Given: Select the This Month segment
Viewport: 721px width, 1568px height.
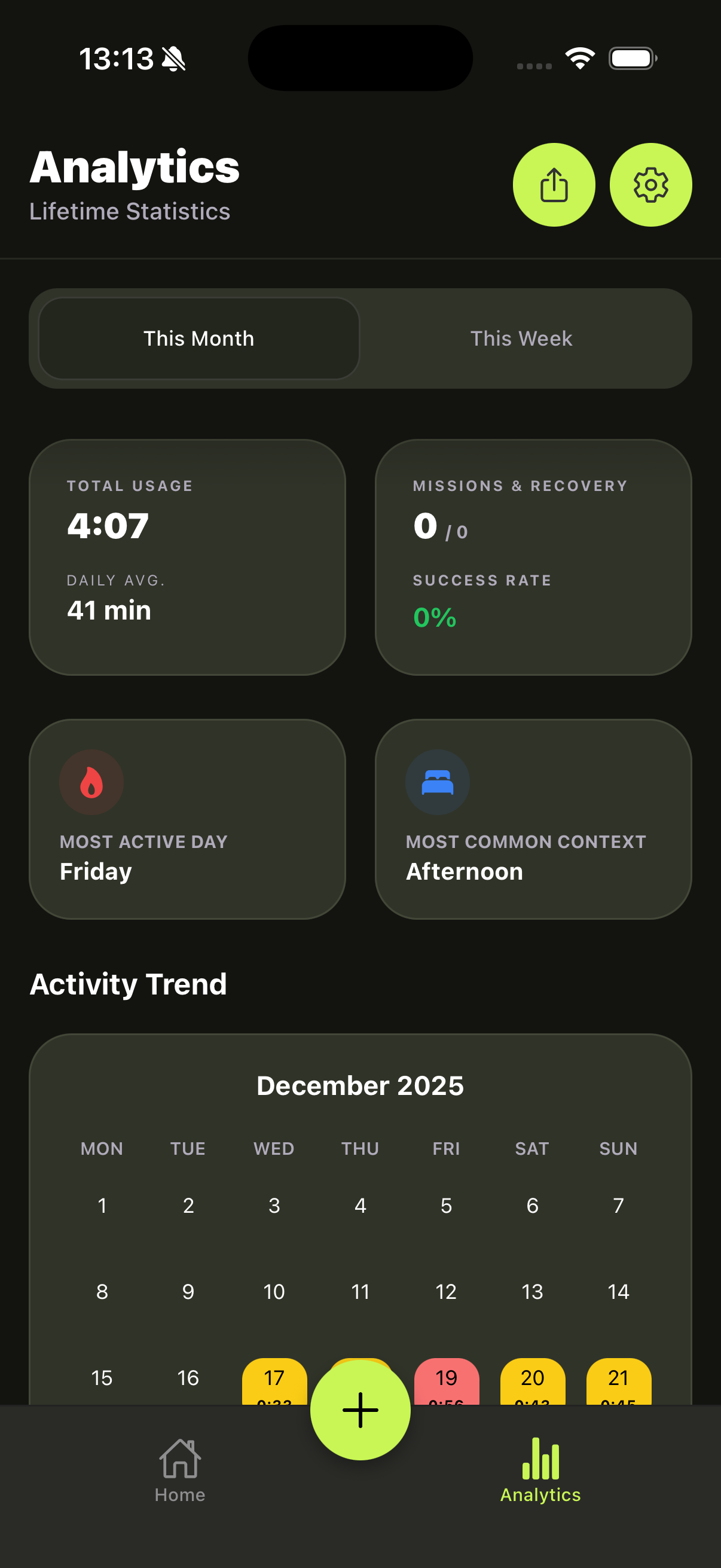Looking at the screenshot, I should pos(199,338).
